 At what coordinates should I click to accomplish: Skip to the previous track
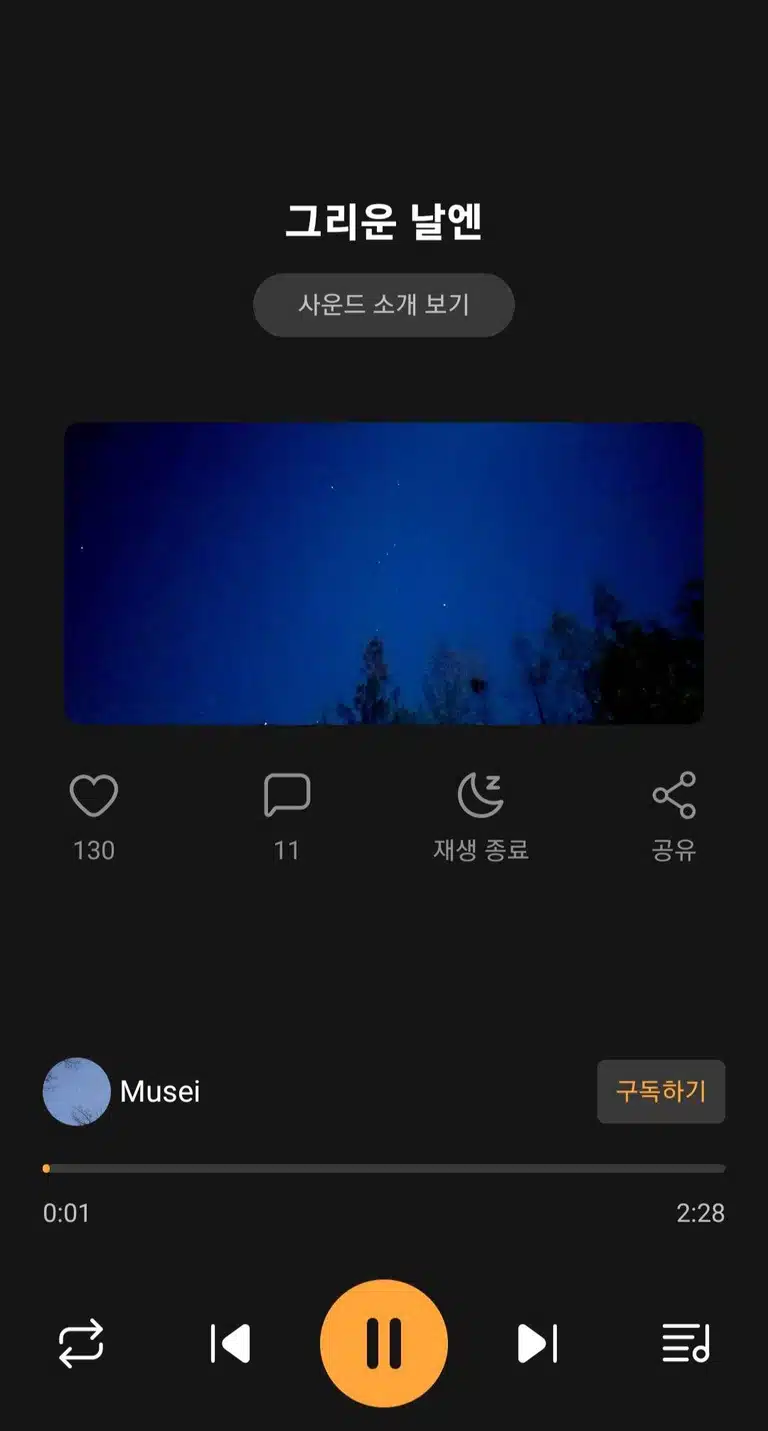tap(230, 1343)
